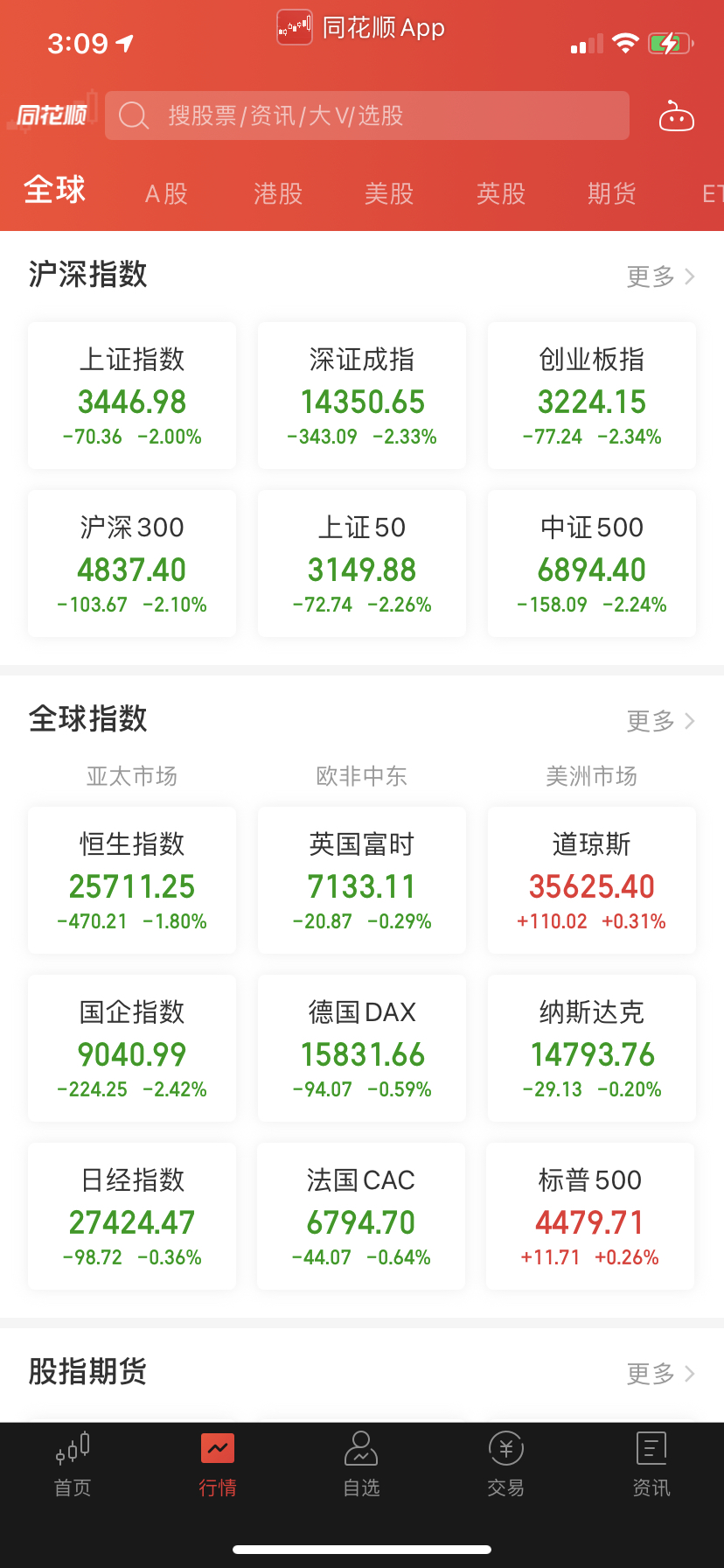Switch to the 港股 tab
This screenshot has height=1568, width=724.
(278, 193)
